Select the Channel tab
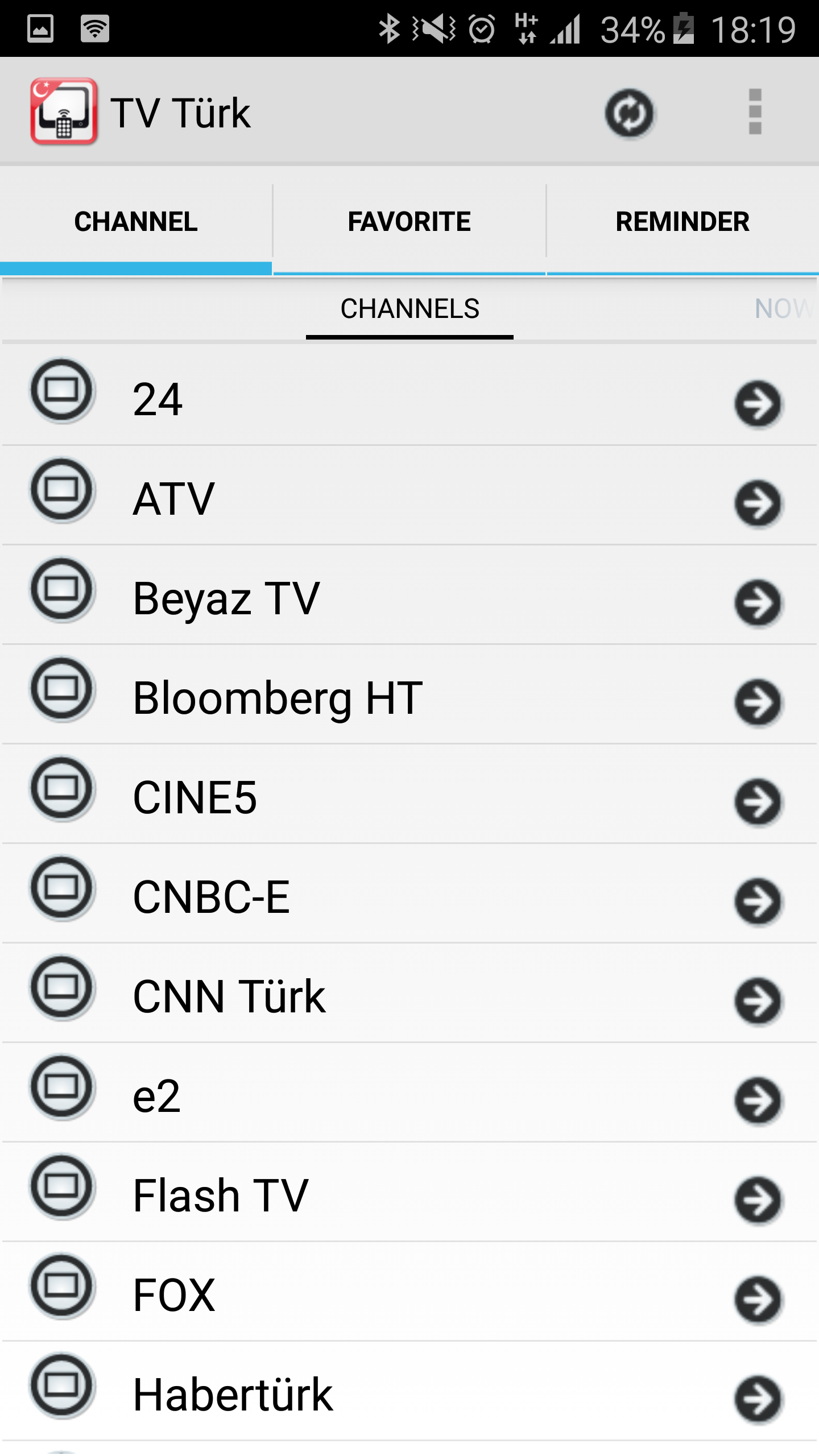 click(136, 222)
